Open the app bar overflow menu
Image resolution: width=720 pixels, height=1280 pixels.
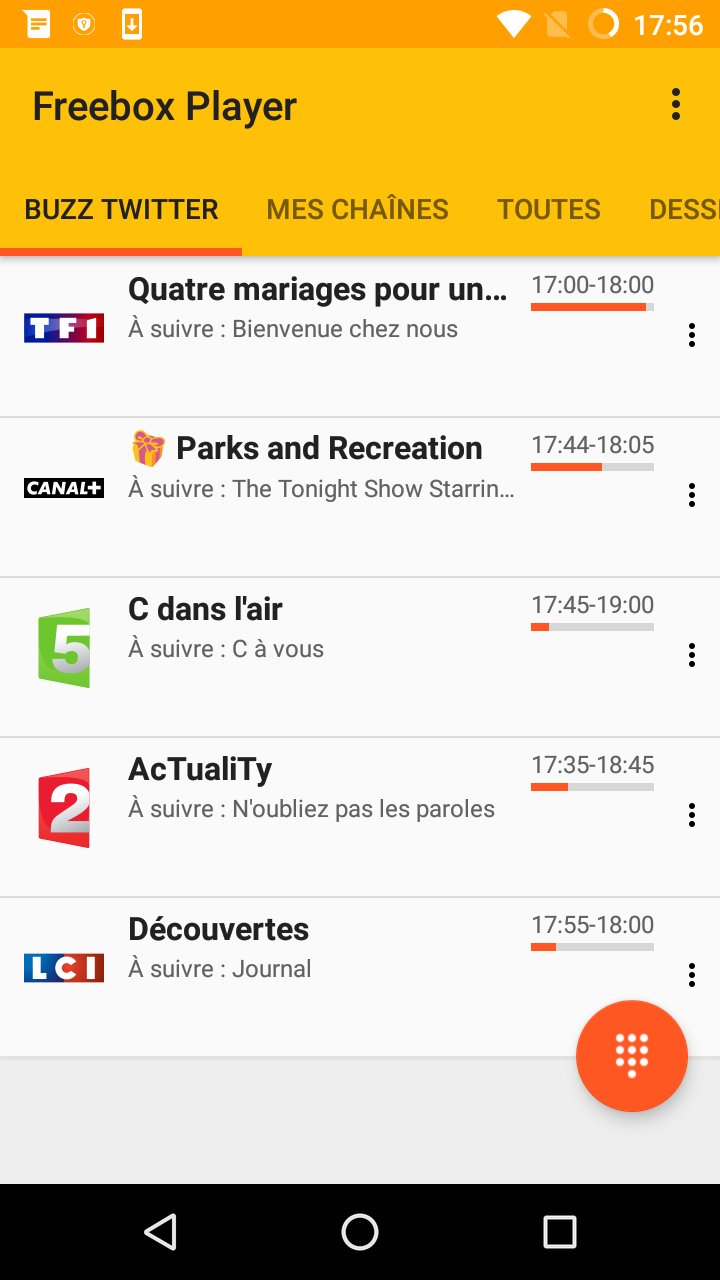point(676,105)
